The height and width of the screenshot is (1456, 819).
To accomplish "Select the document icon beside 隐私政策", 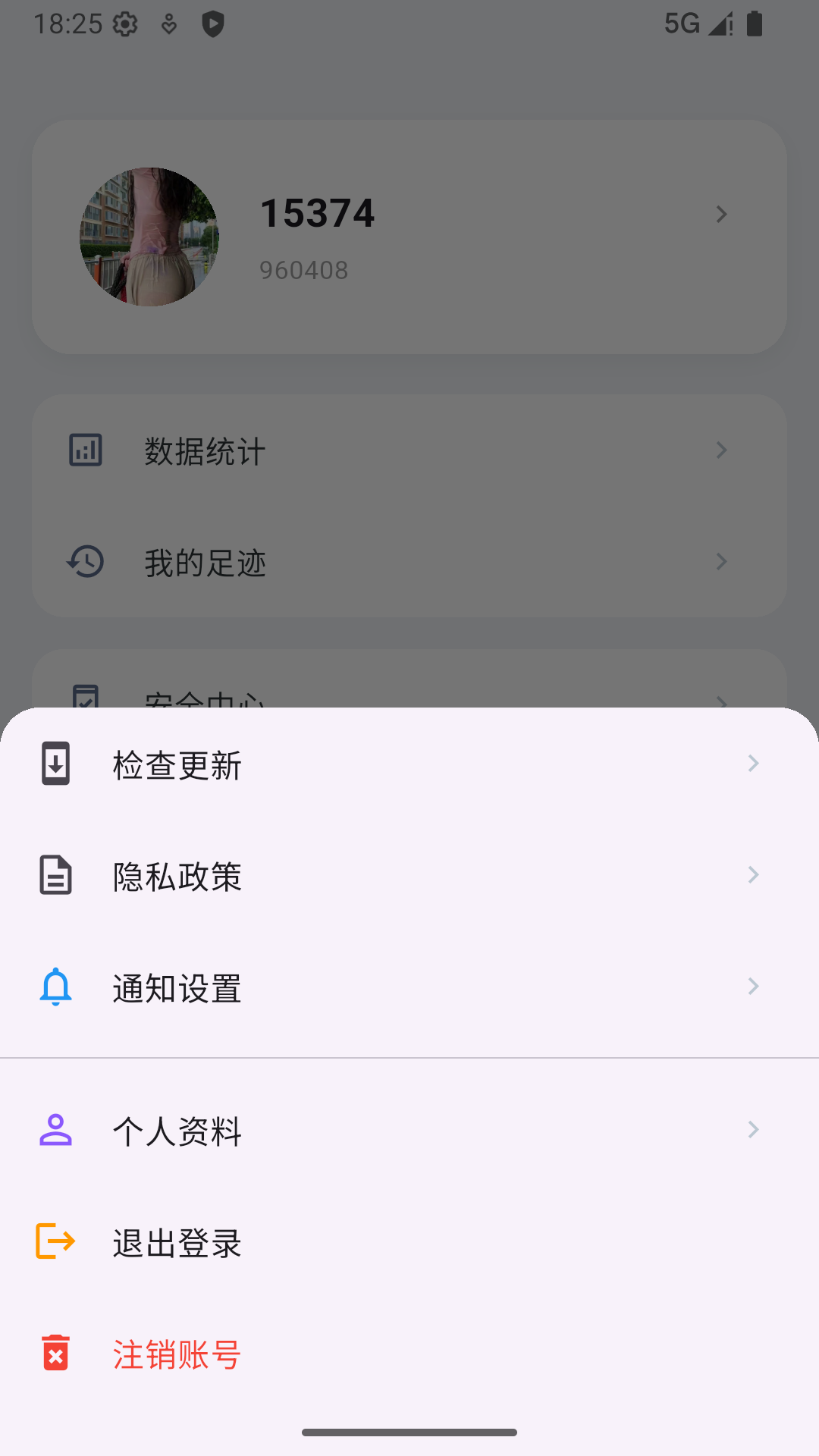I will 55,876.
